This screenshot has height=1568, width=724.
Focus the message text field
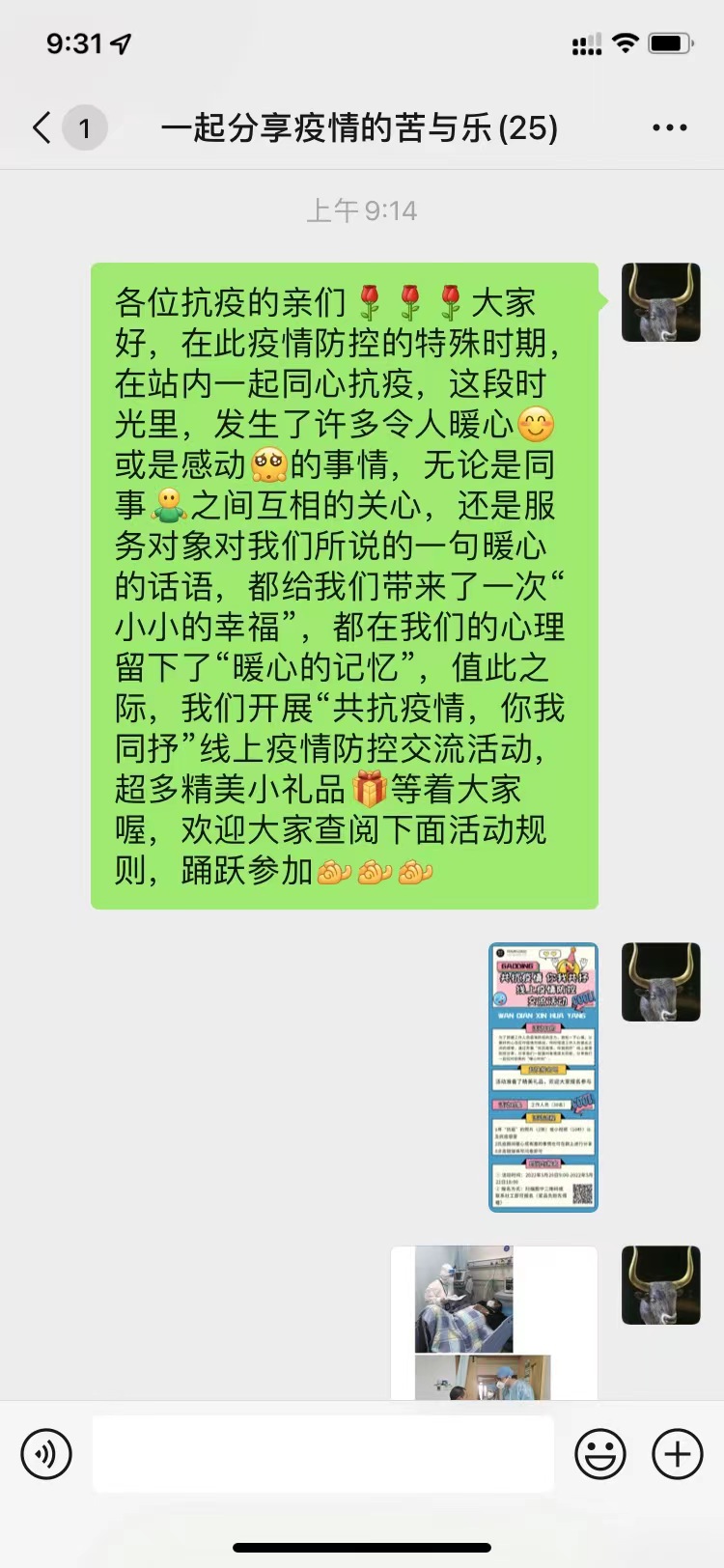(322, 1453)
